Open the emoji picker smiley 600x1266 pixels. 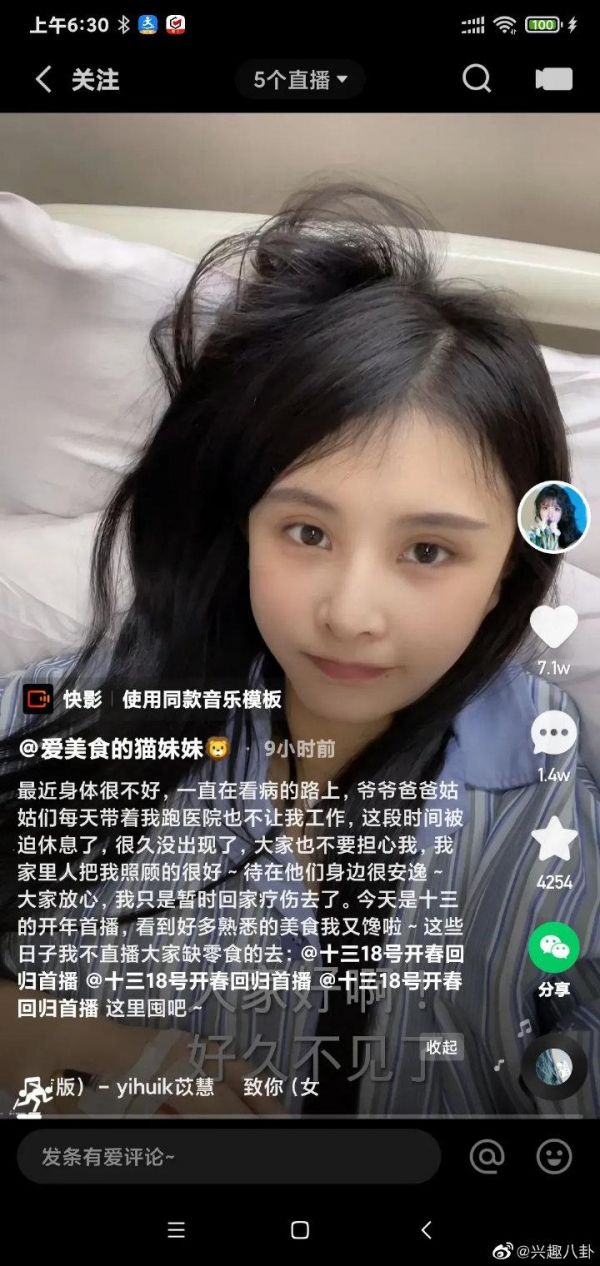554,1157
